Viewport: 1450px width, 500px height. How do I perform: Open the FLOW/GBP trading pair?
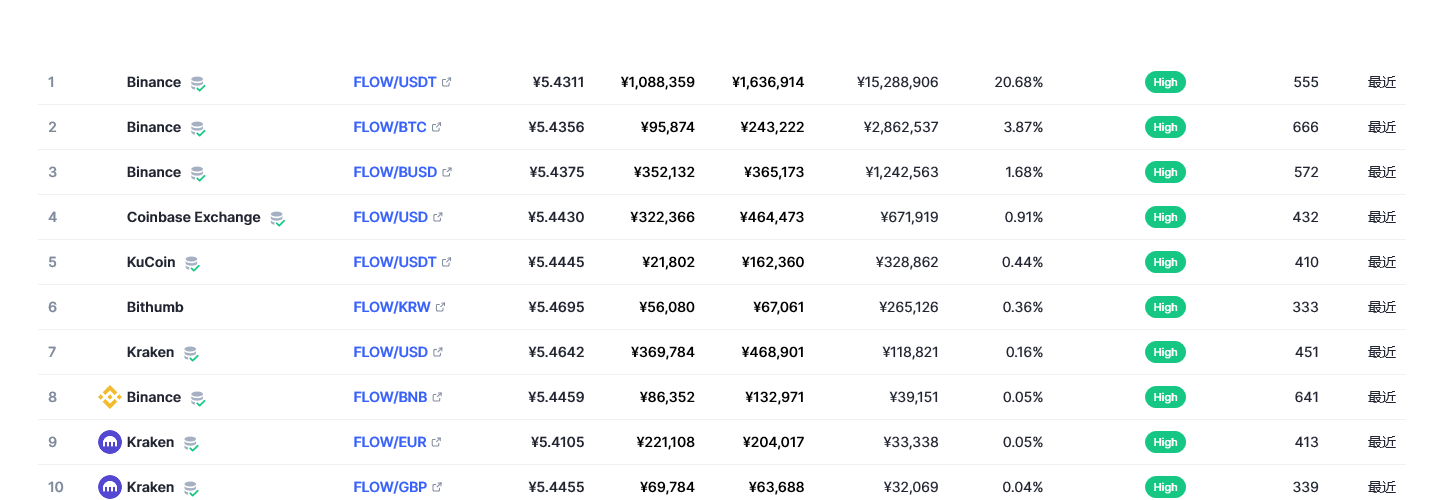(x=390, y=487)
